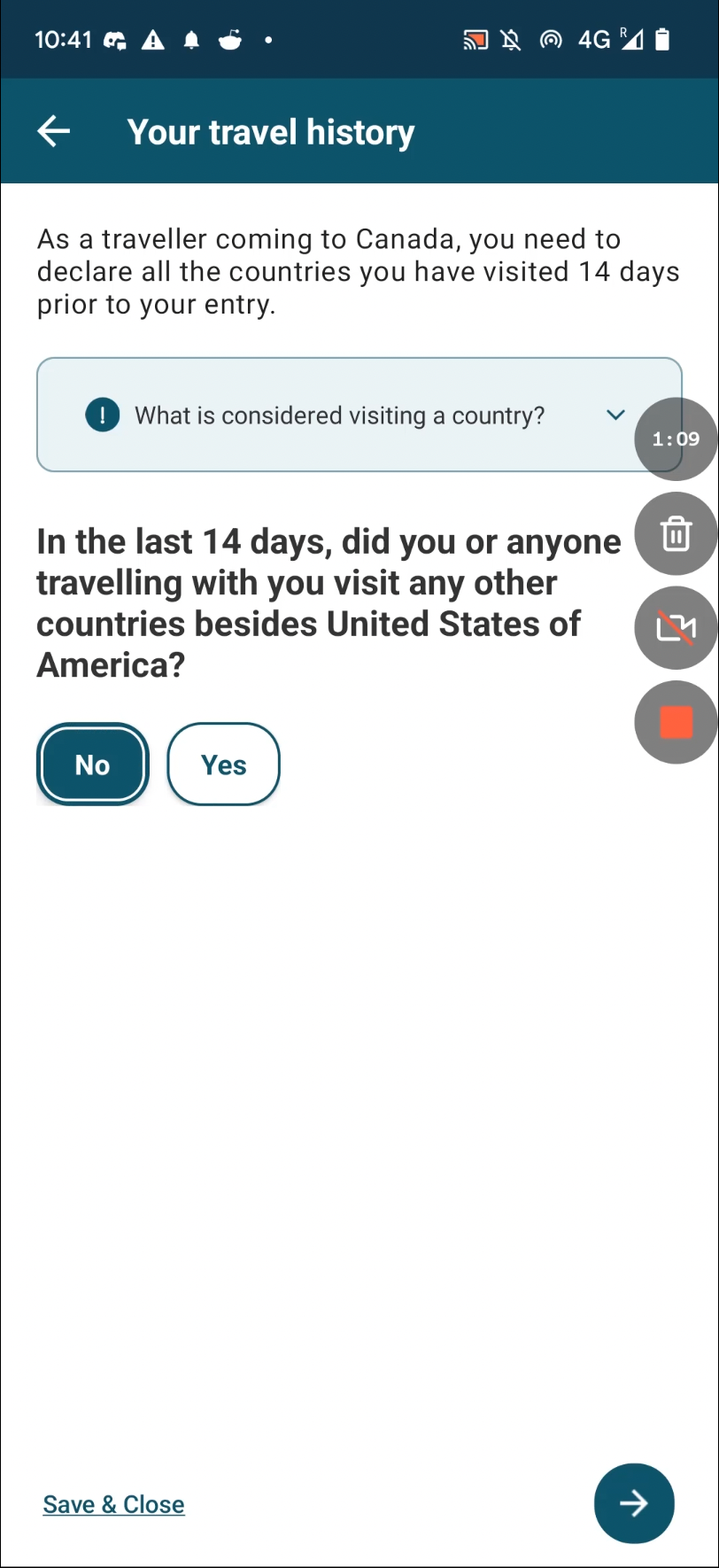
Task: Choose Yes for visiting other countries
Action: (x=224, y=765)
